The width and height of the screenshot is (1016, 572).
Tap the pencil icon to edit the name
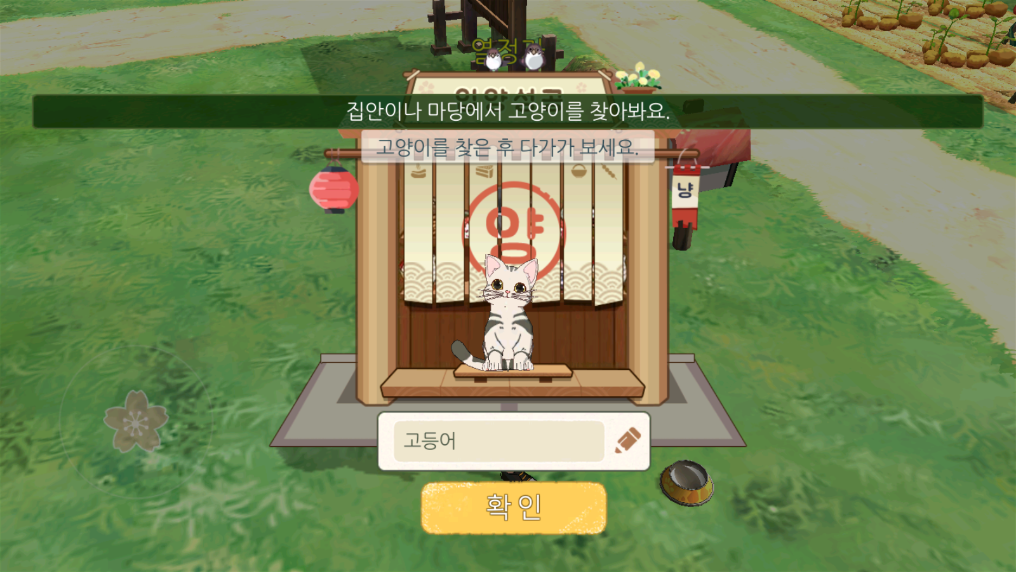click(x=628, y=440)
